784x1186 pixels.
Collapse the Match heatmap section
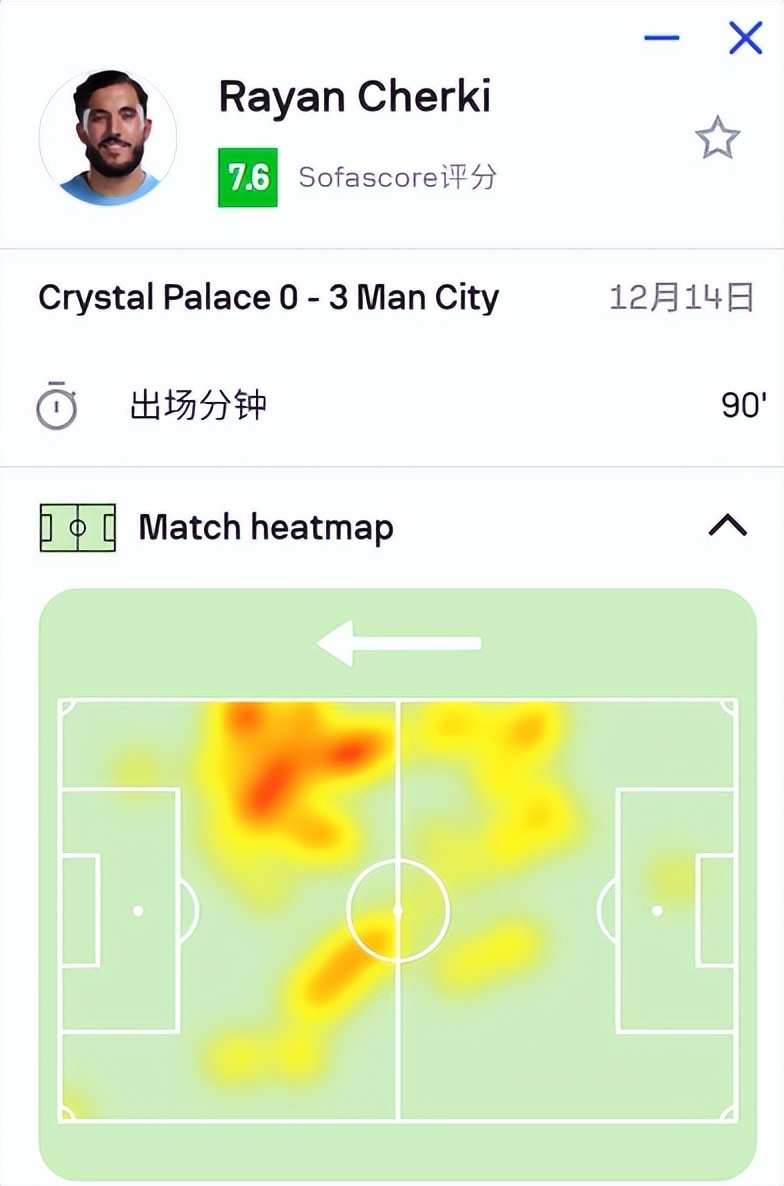click(x=727, y=525)
